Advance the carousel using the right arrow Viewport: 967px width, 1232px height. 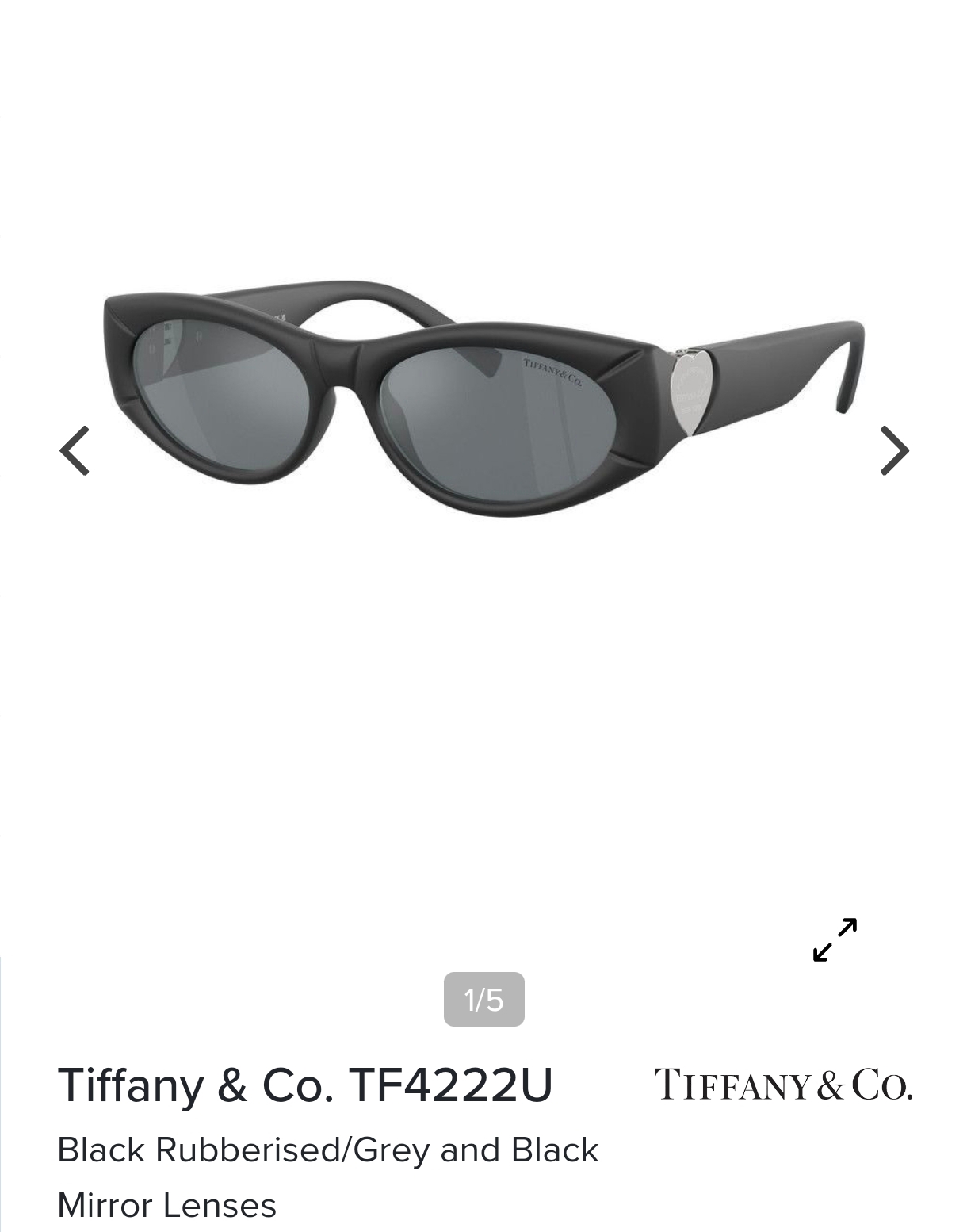pyautogui.click(x=892, y=450)
